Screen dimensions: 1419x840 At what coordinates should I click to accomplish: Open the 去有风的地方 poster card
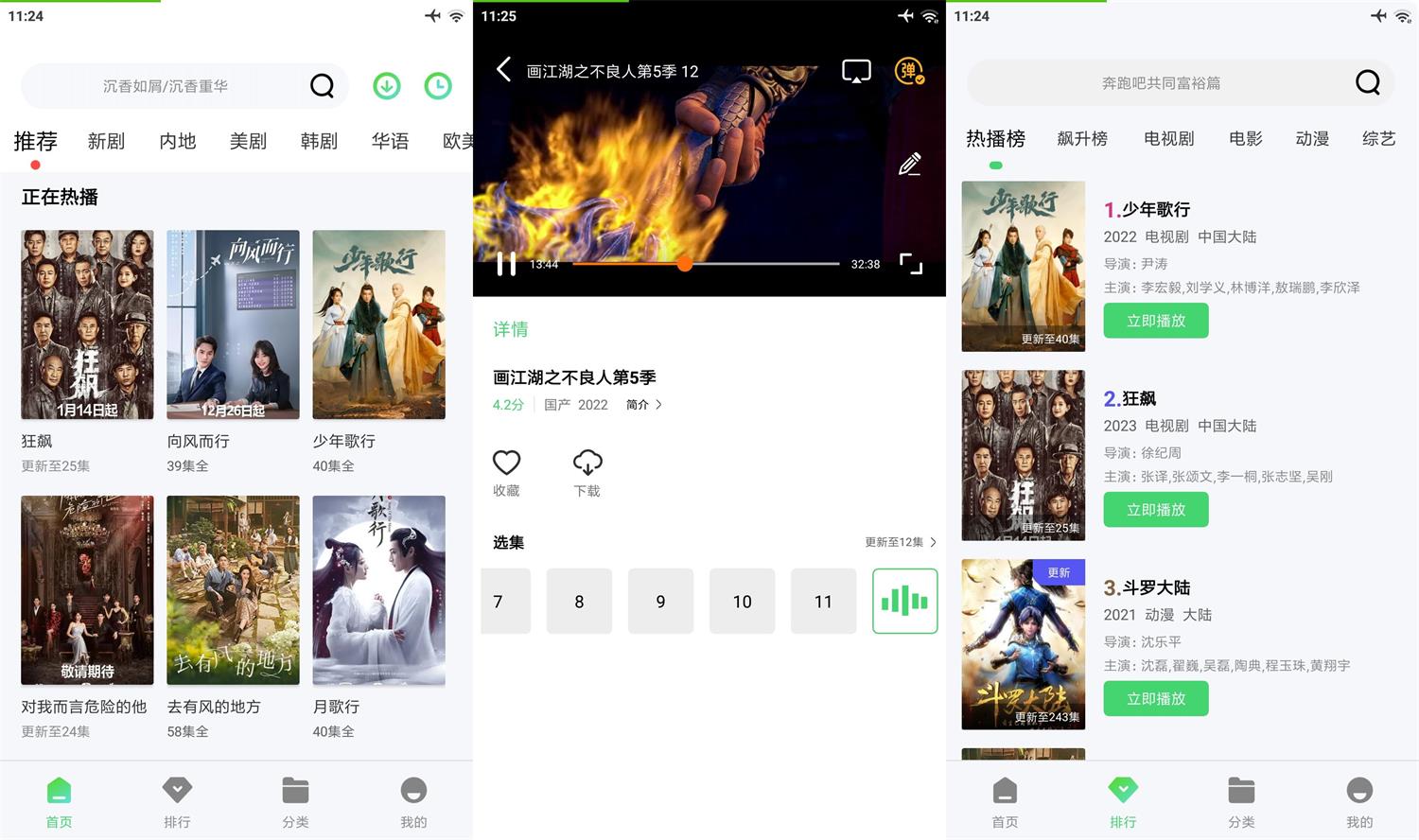point(233,590)
